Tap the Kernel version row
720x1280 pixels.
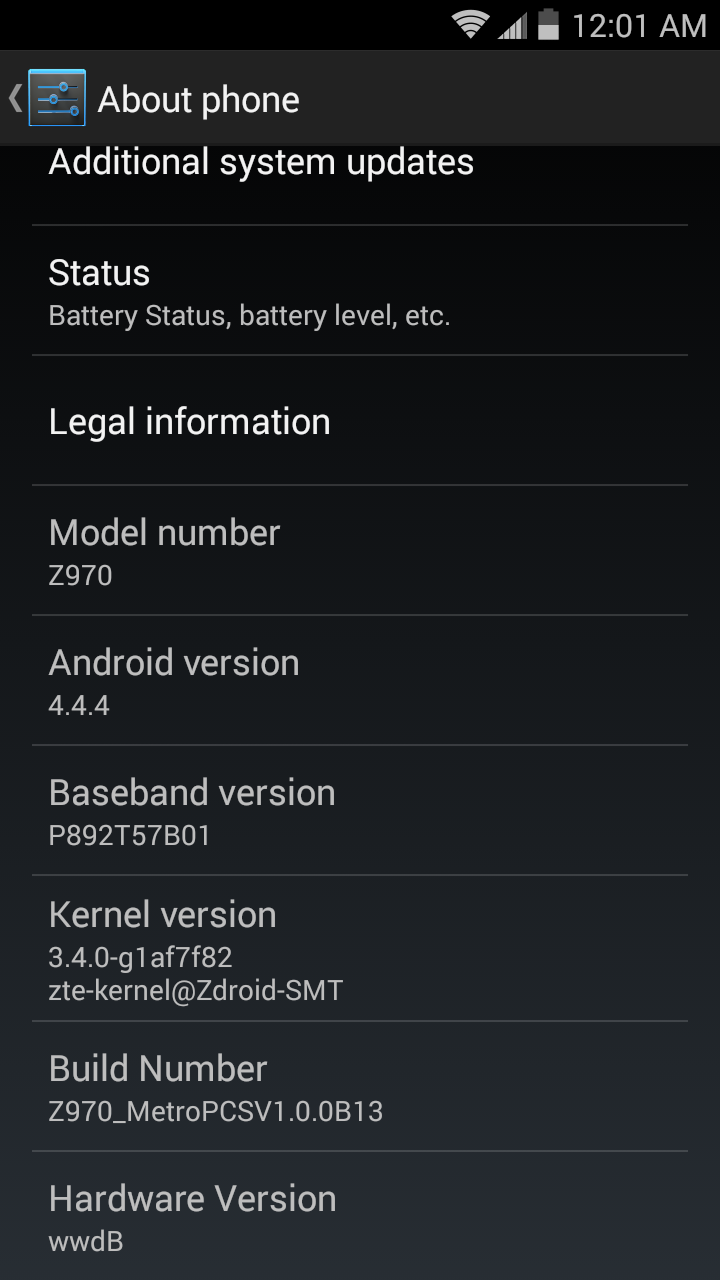coord(358,948)
